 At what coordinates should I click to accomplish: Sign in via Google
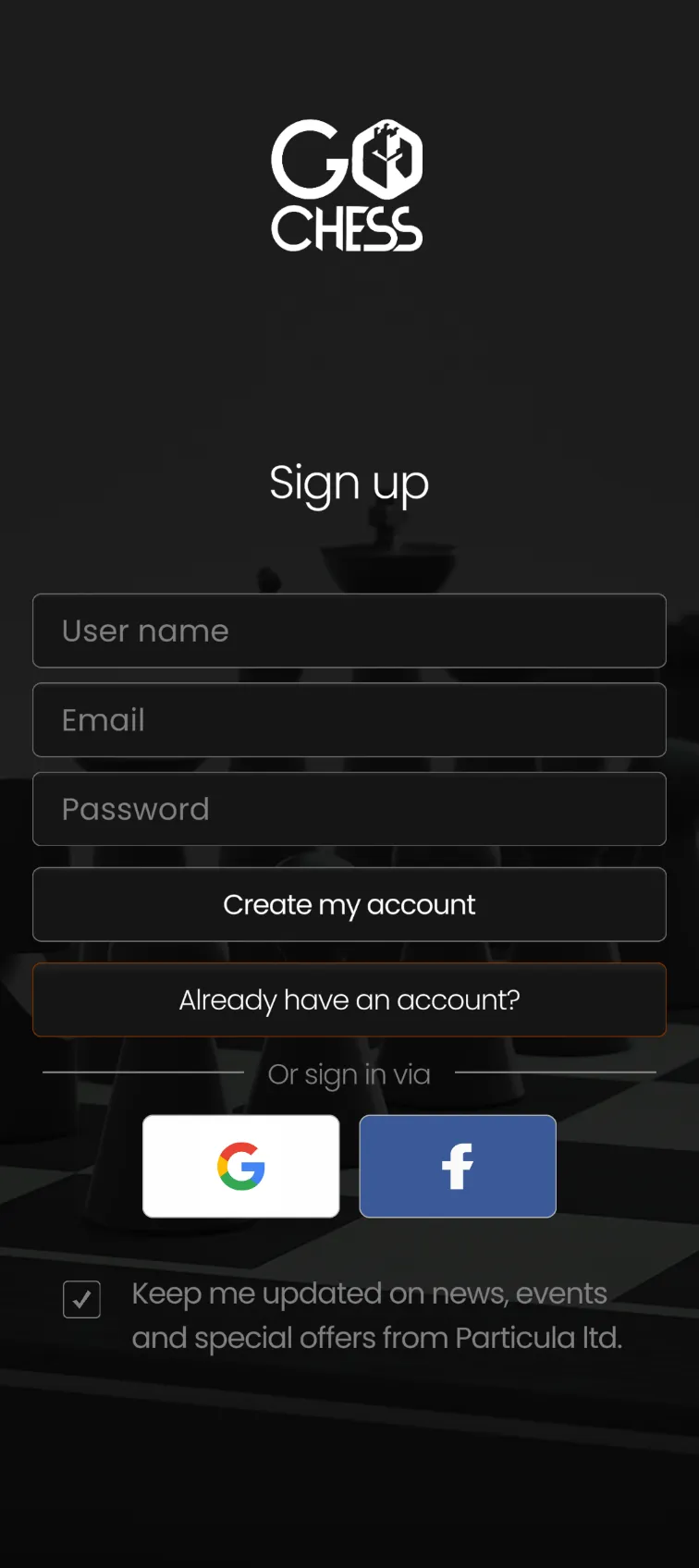point(241,1166)
